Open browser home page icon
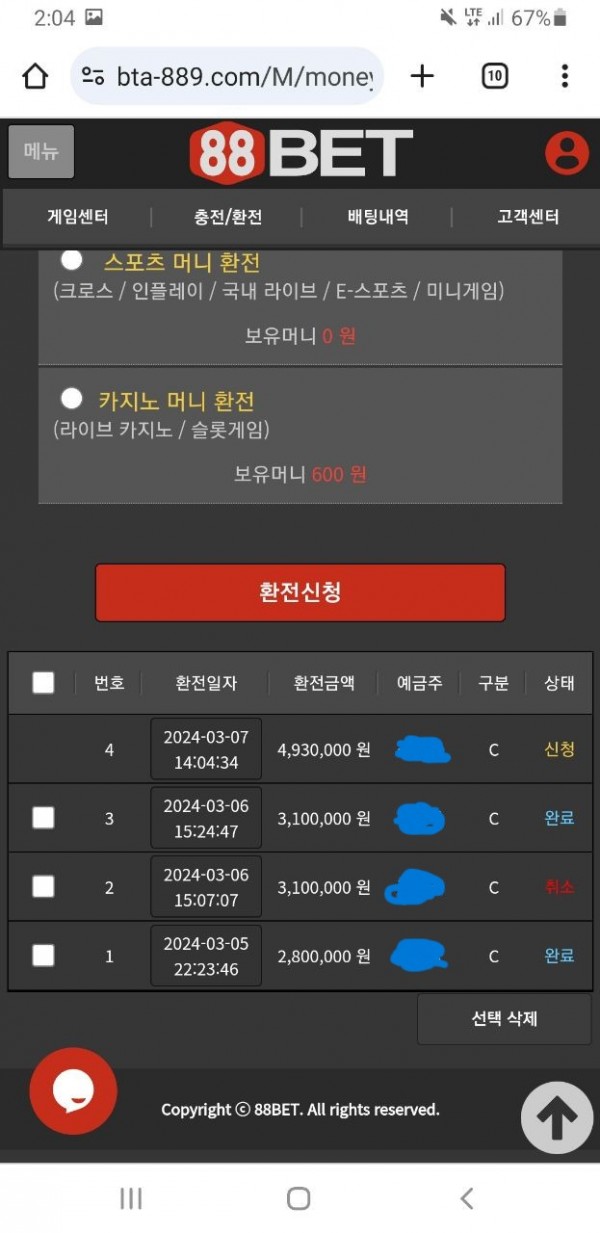This screenshot has height=1233, width=600. click(35, 76)
